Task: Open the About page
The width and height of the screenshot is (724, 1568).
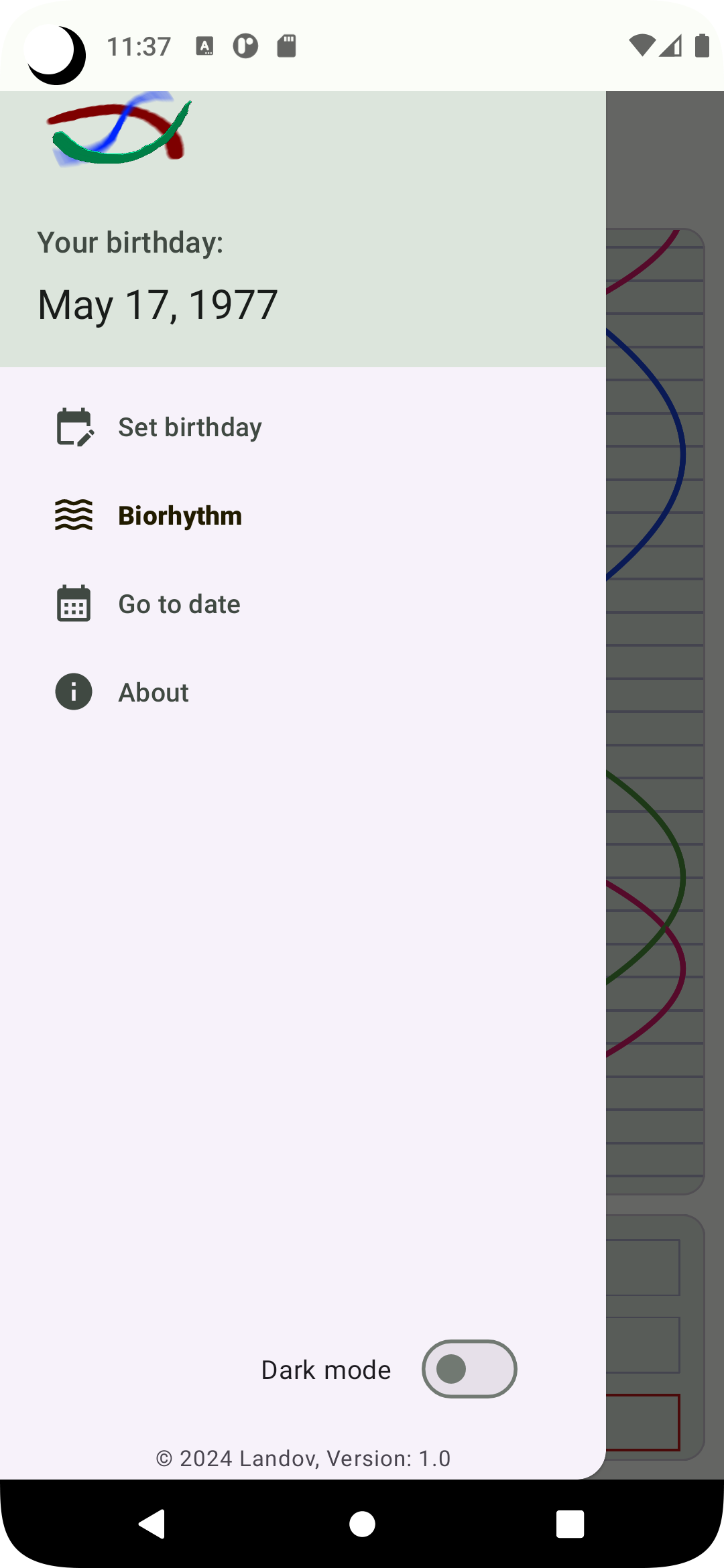Action: [x=154, y=693]
